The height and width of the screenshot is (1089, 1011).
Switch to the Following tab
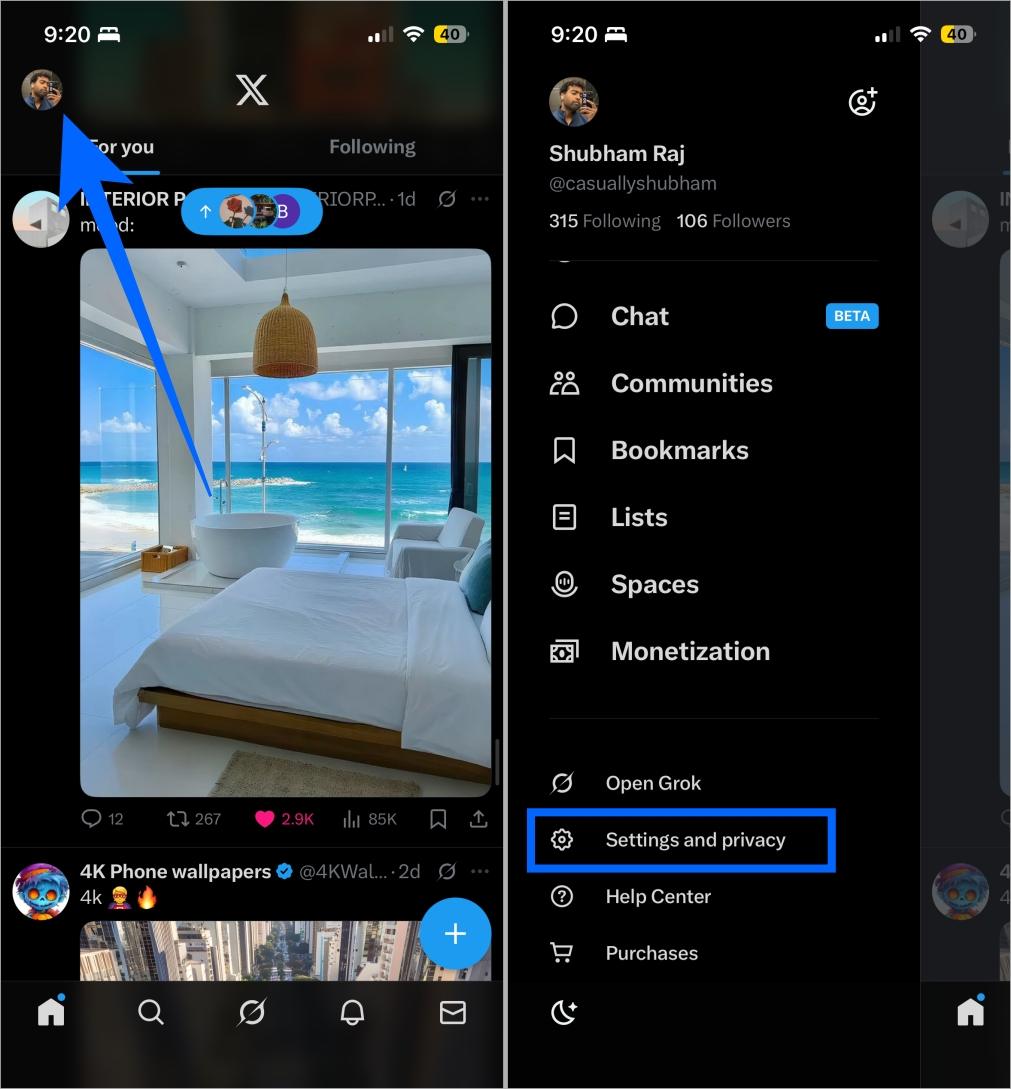(x=372, y=147)
